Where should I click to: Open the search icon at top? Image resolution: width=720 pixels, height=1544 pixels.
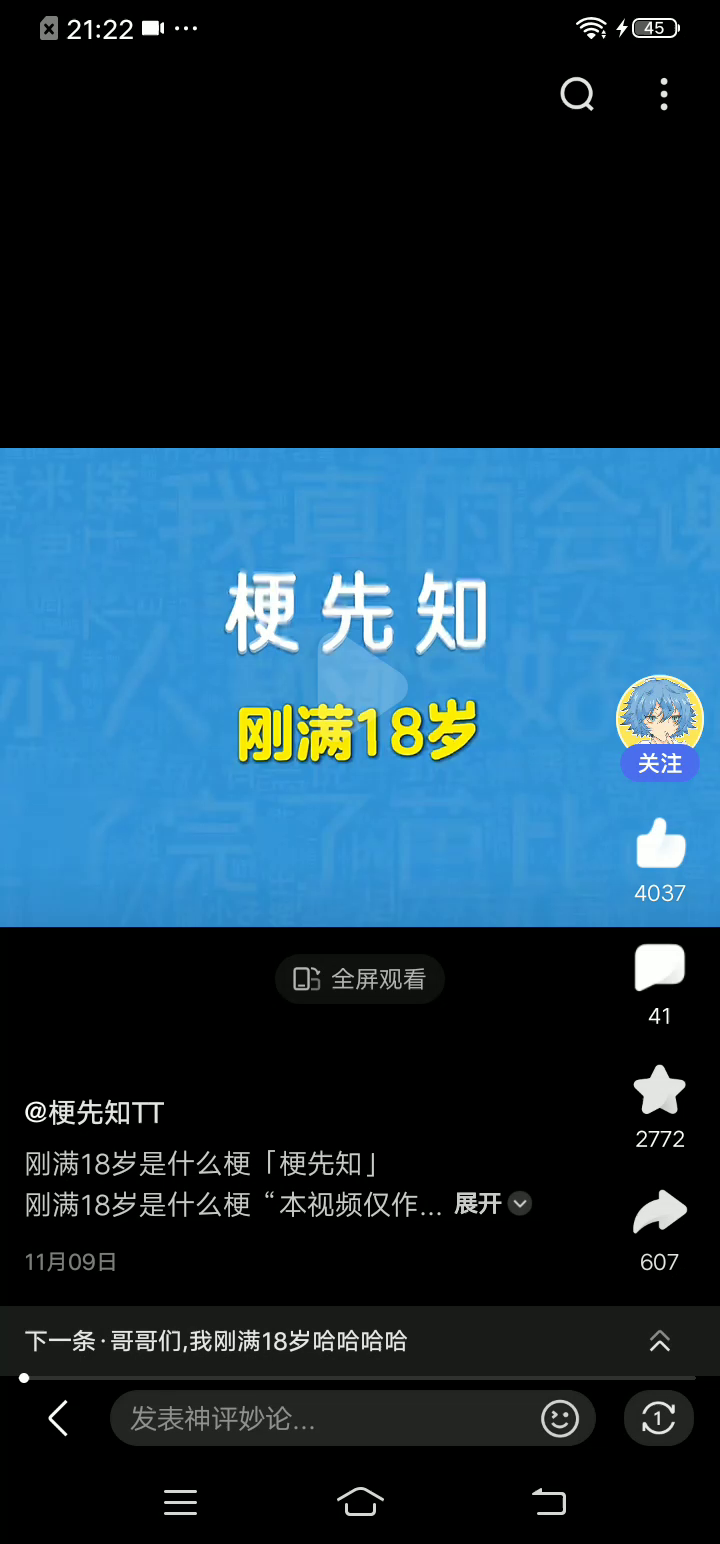click(577, 95)
